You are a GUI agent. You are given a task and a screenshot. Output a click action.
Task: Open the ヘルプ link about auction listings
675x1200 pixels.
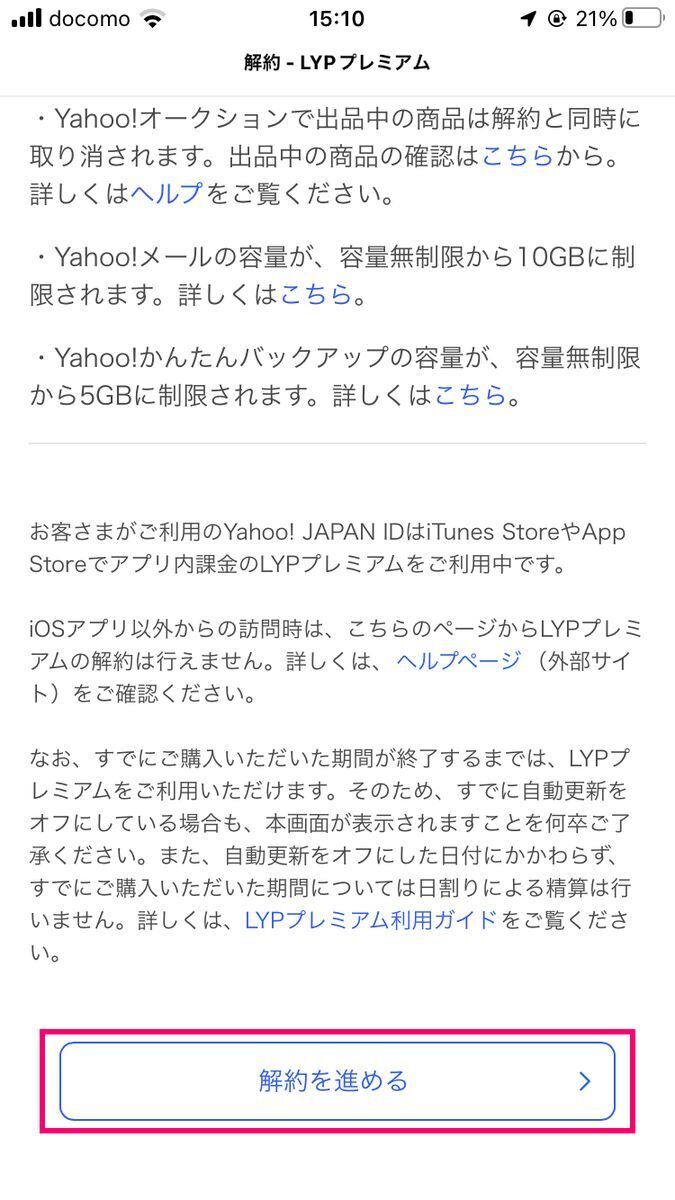coord(167,193)
